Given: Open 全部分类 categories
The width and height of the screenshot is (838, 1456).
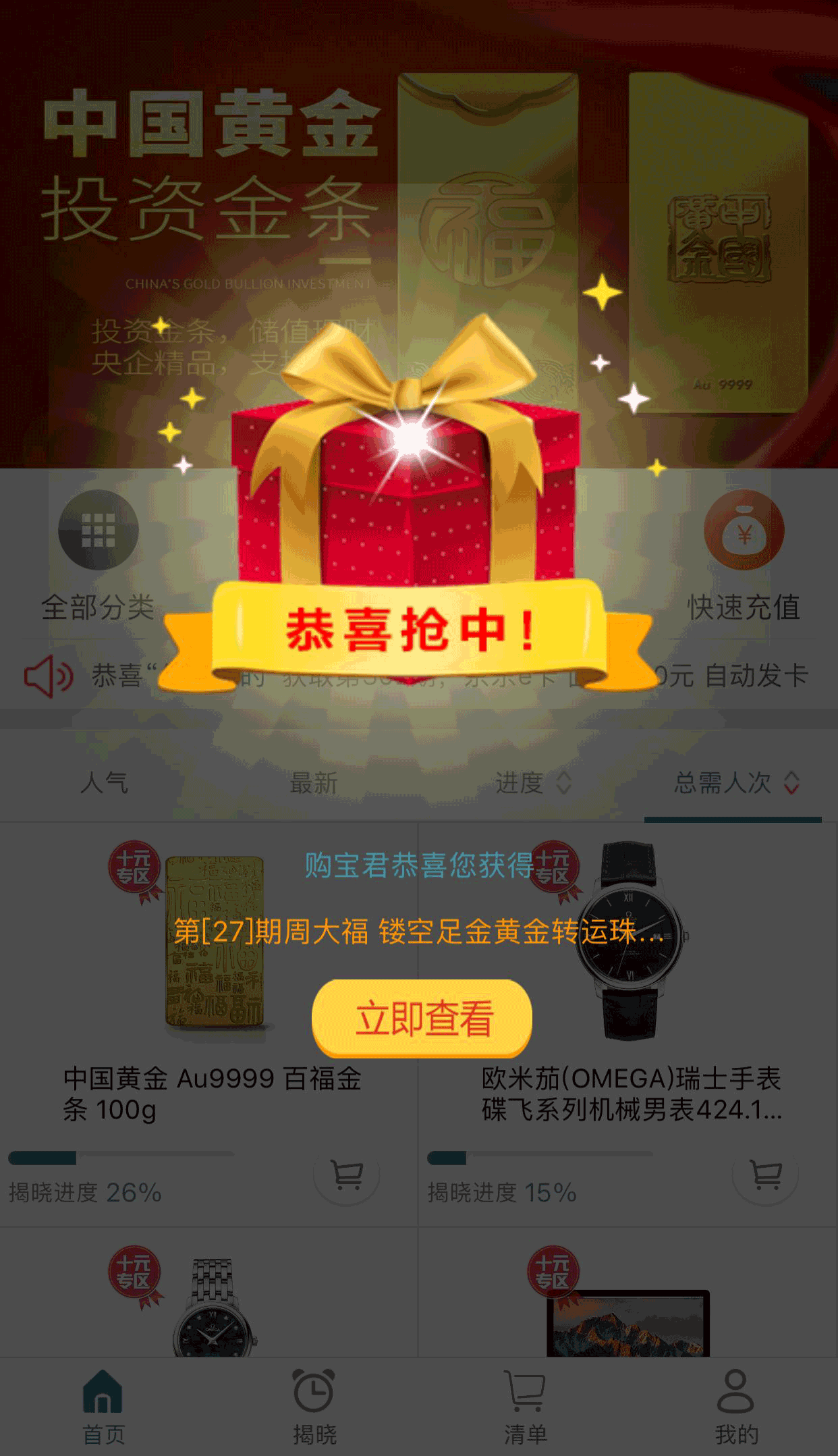Looking at the screenshot, I should (99, 555).
